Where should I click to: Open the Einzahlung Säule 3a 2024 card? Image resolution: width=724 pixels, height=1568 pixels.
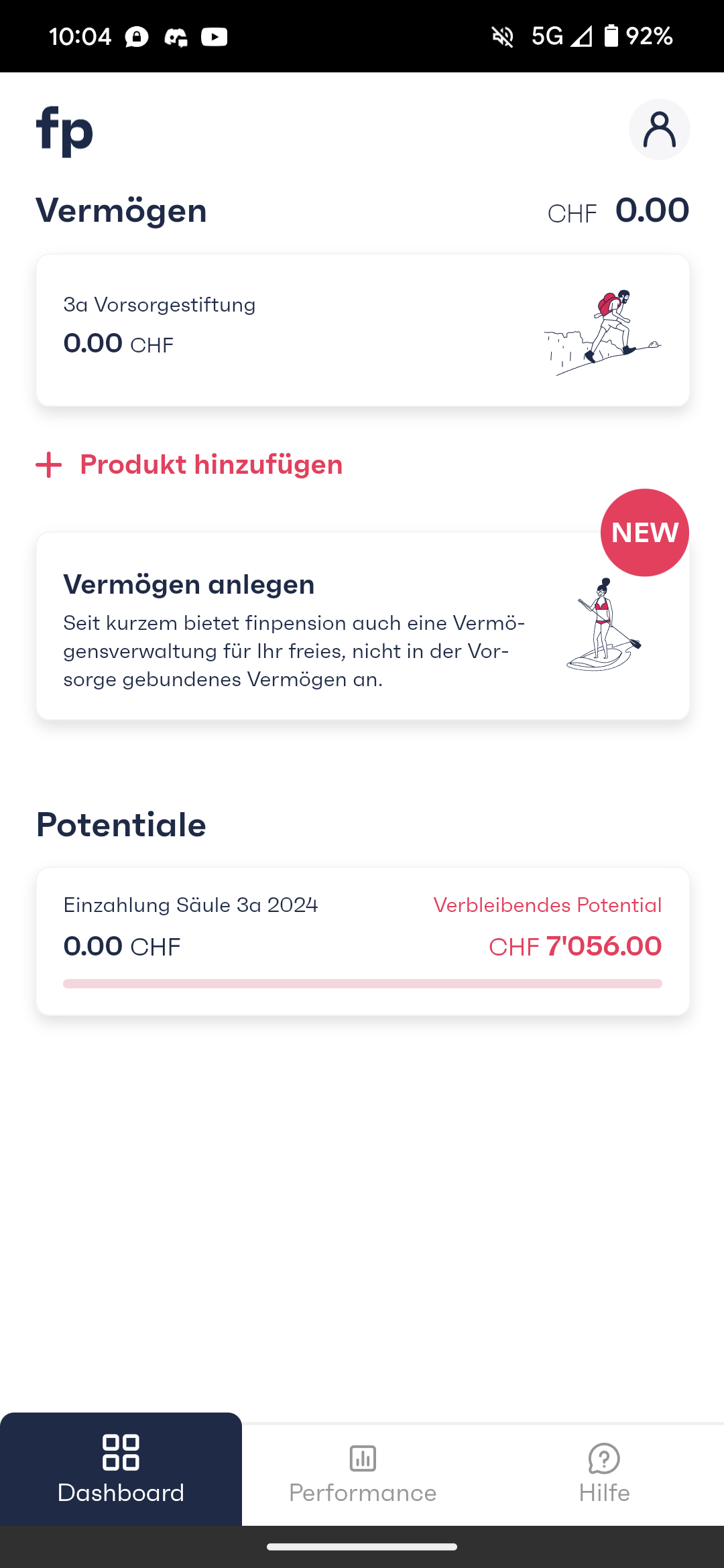362,941
